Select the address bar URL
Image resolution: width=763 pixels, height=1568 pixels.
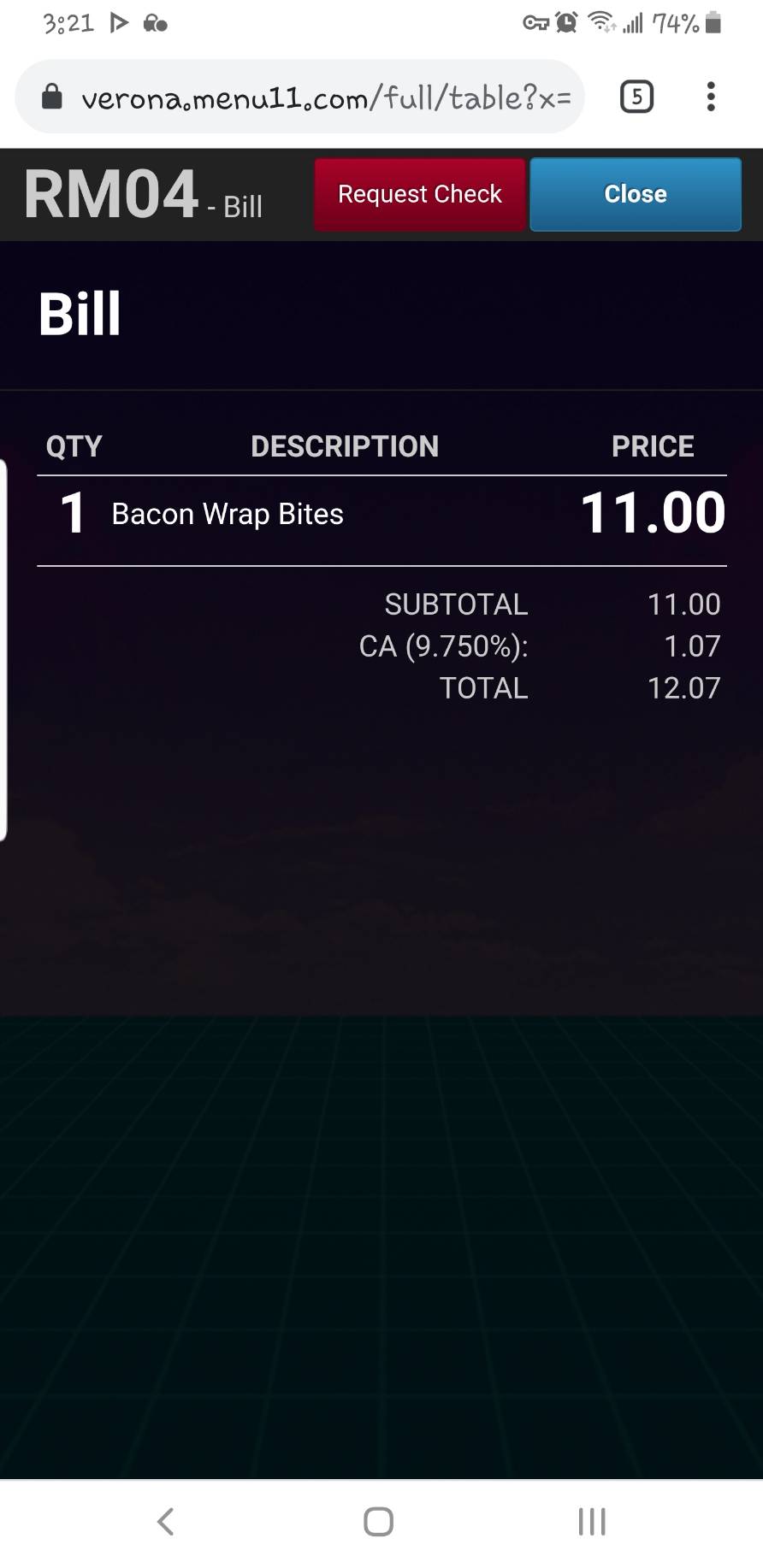[x=326, y=97]
